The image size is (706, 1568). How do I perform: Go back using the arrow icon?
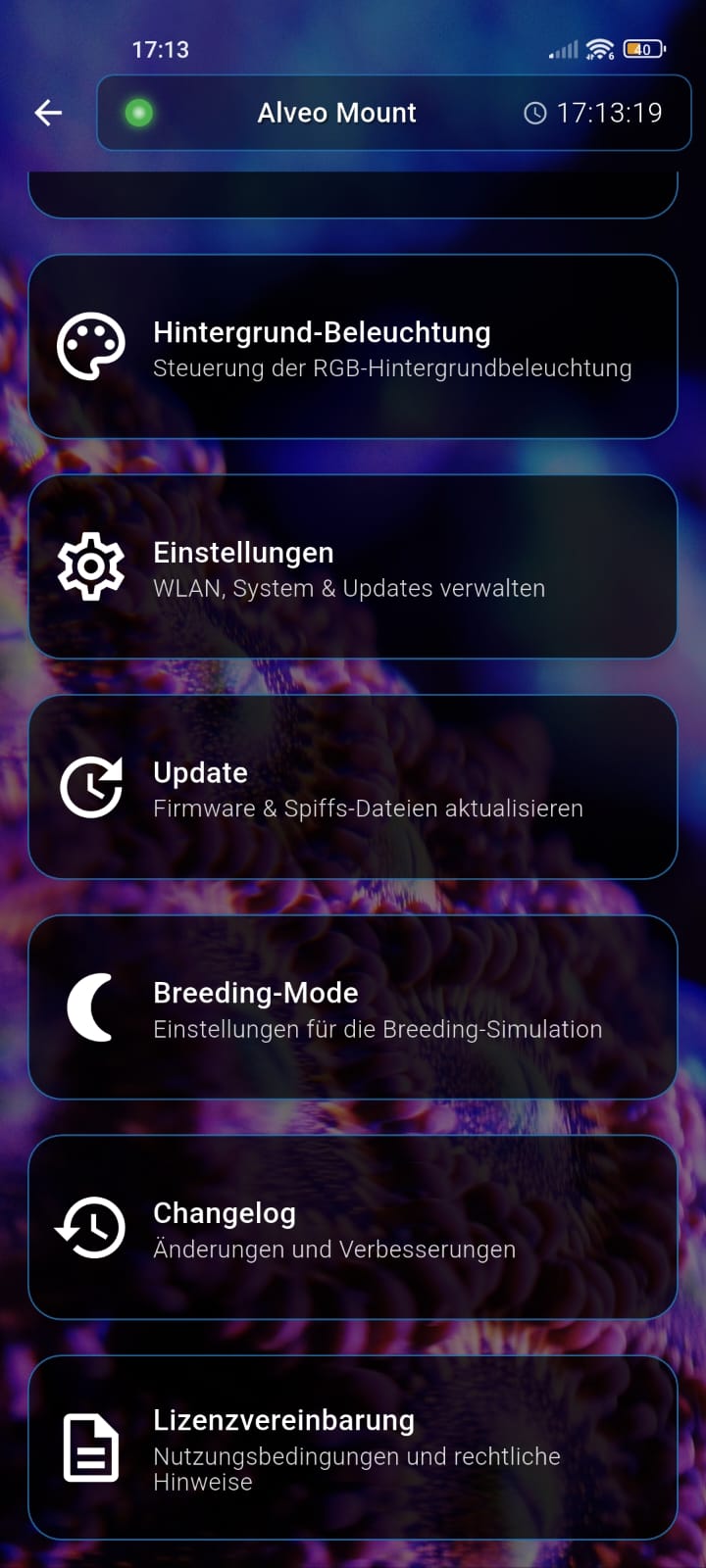(48, 113)
